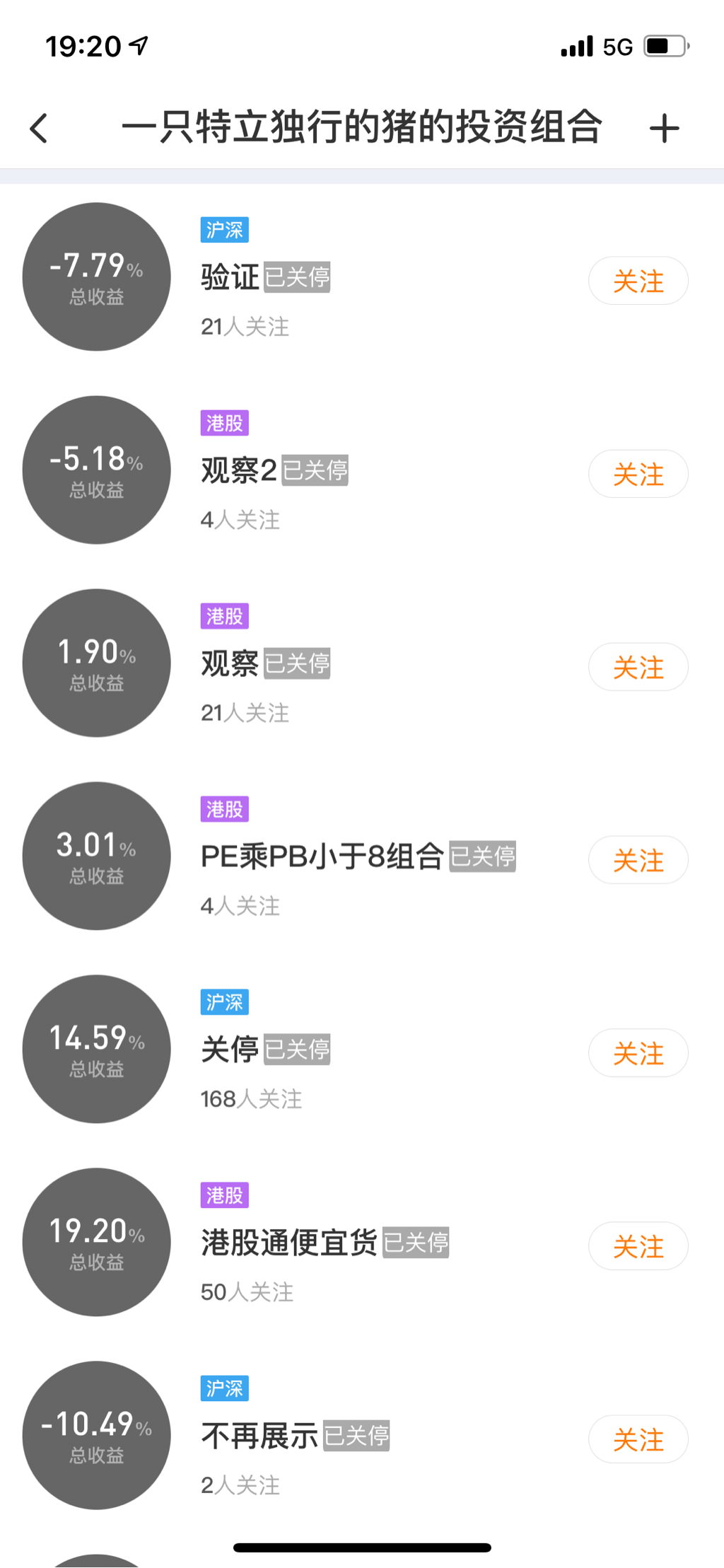Follow the 港股通便宜货 portfolio
This screenshot has width=724, height=1568.
638,1246
